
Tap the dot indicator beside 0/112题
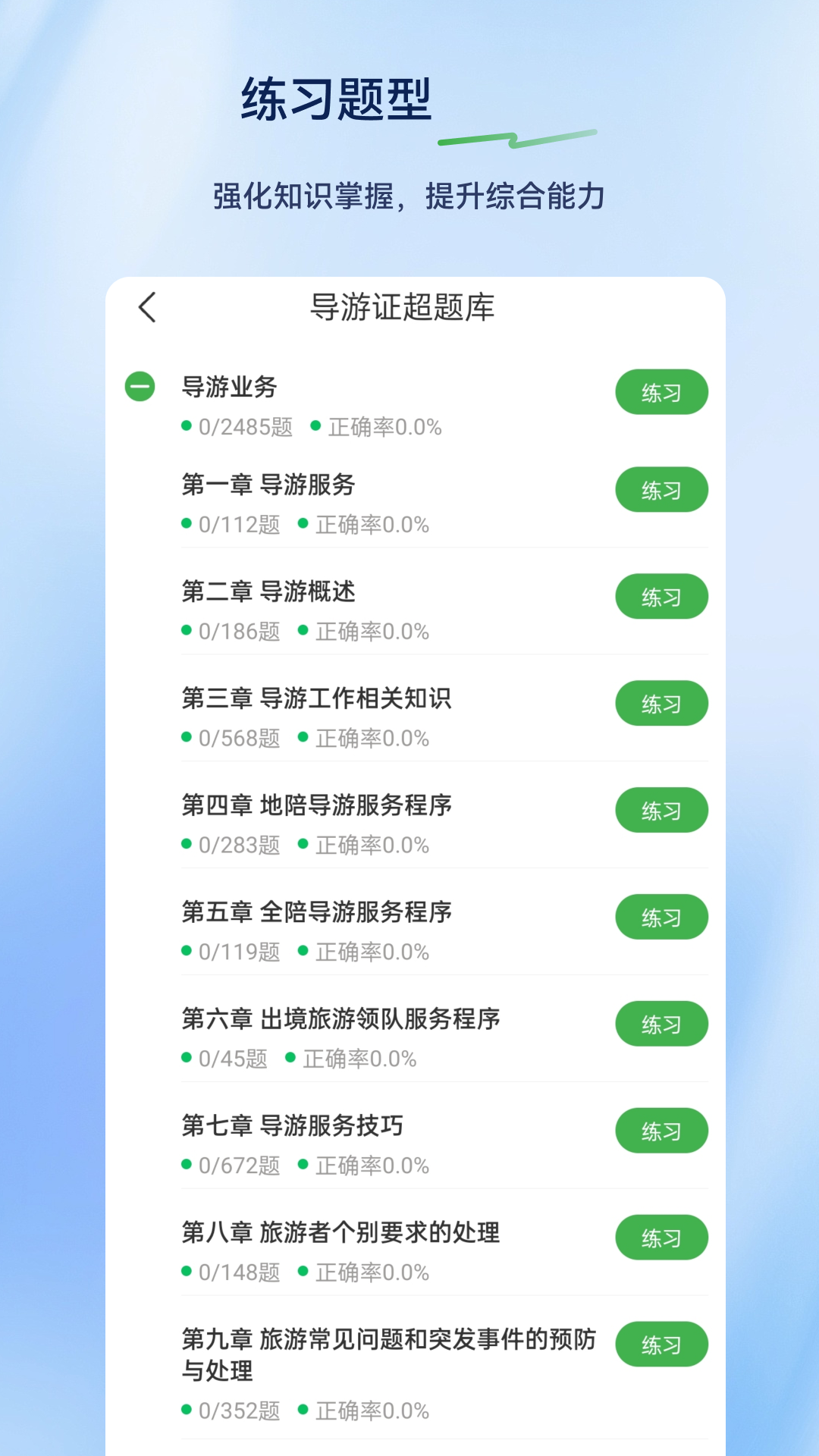pos(184,524)
